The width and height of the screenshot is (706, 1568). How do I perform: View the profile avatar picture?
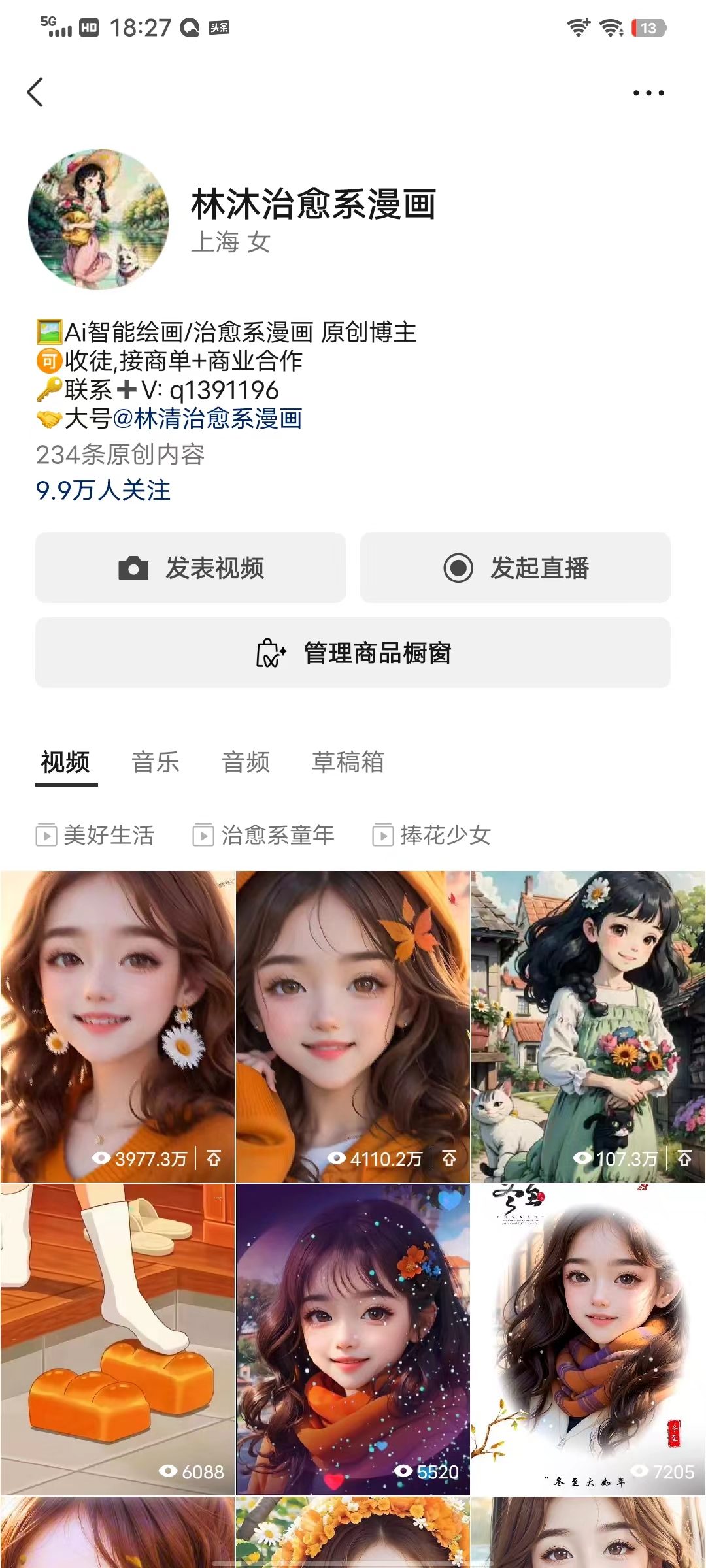(99, 220)
